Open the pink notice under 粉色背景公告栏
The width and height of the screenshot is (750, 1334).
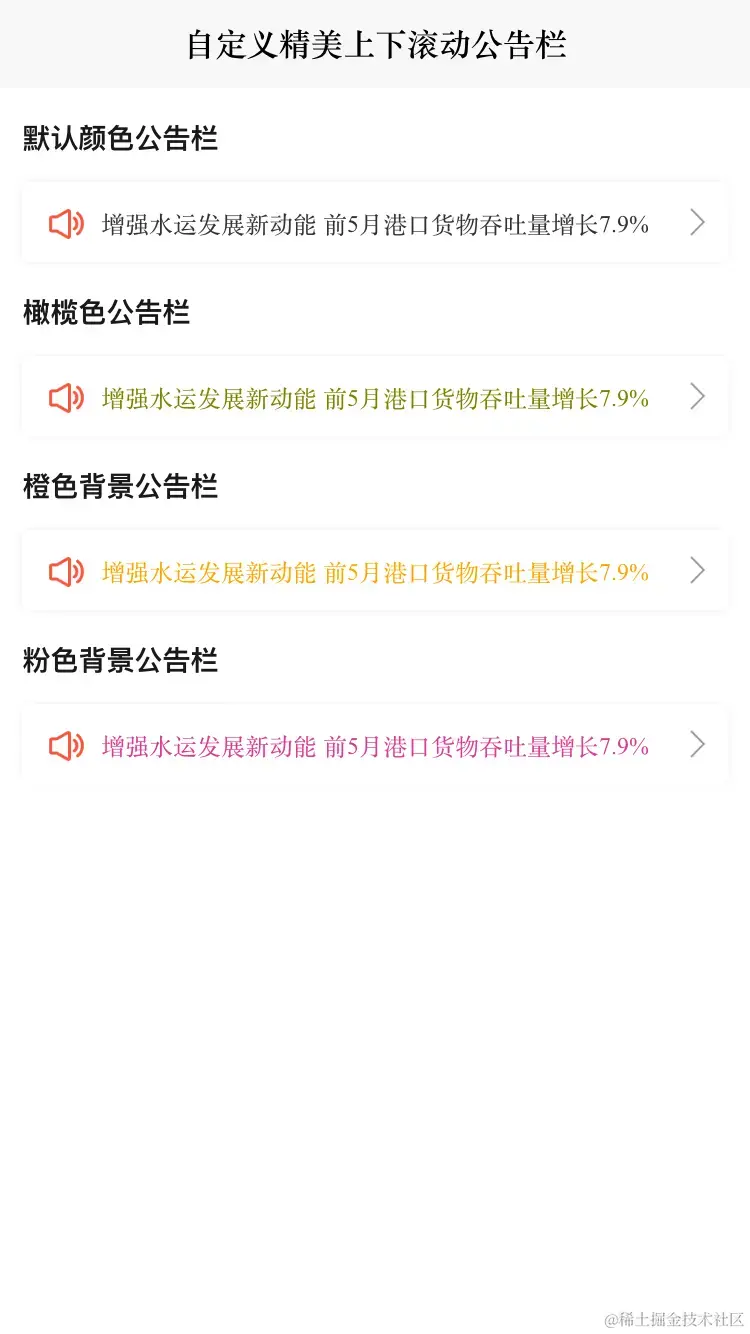click(x=375, y=746)
